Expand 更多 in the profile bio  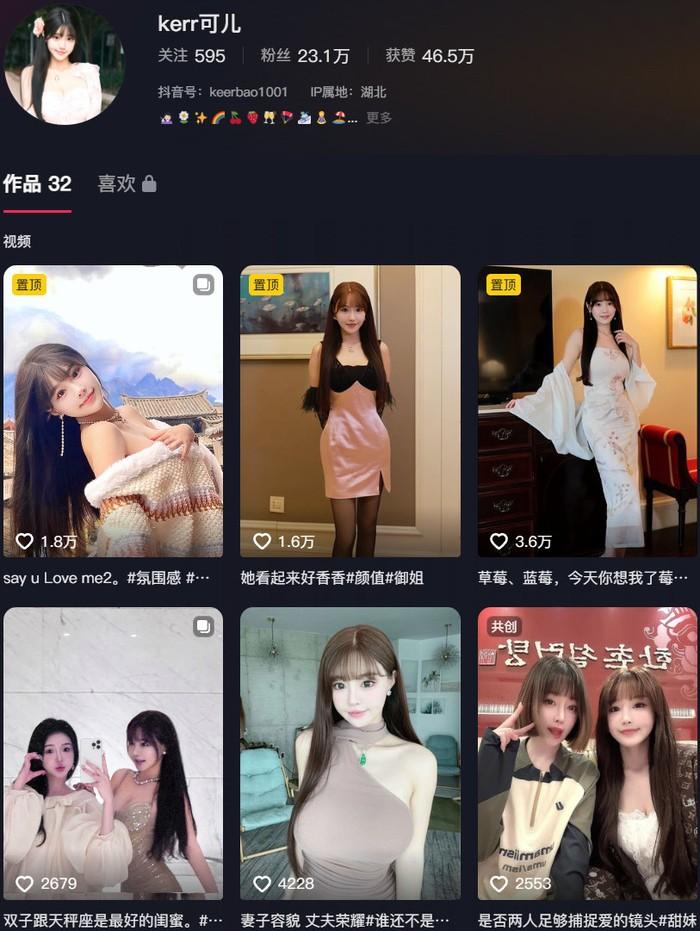(x=379, y=118)
